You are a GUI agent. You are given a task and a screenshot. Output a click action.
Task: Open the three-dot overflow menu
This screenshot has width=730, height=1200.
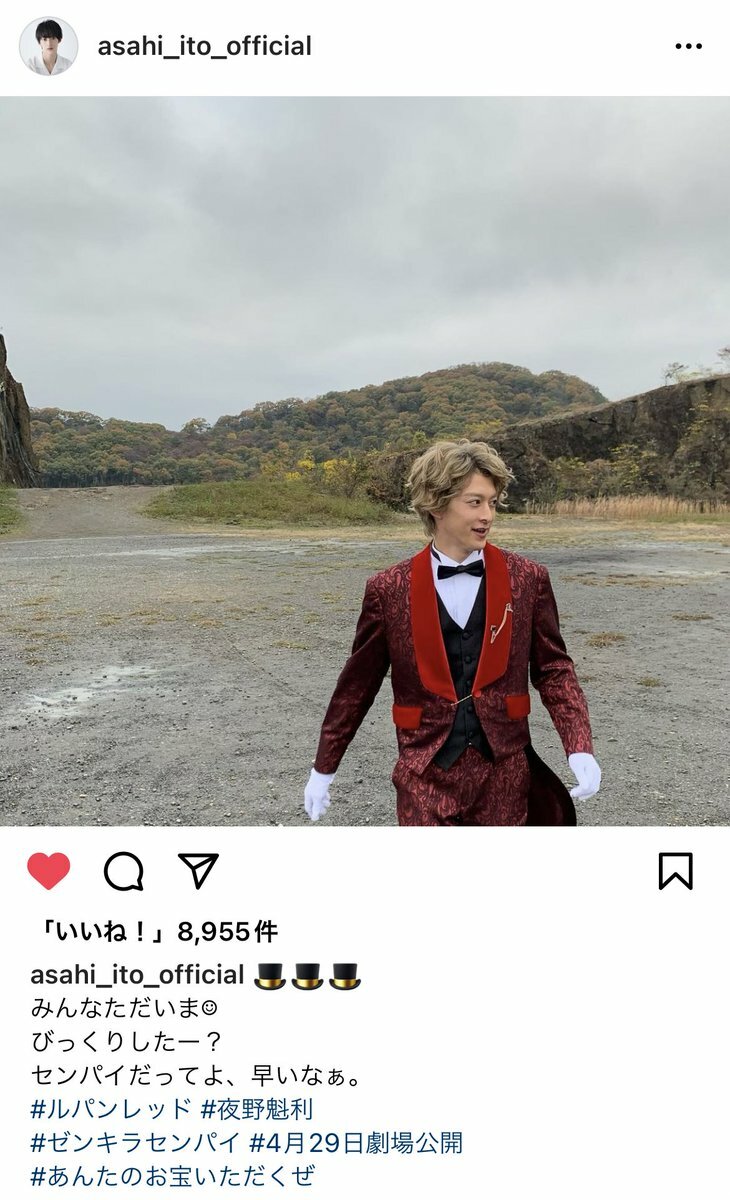688,46
